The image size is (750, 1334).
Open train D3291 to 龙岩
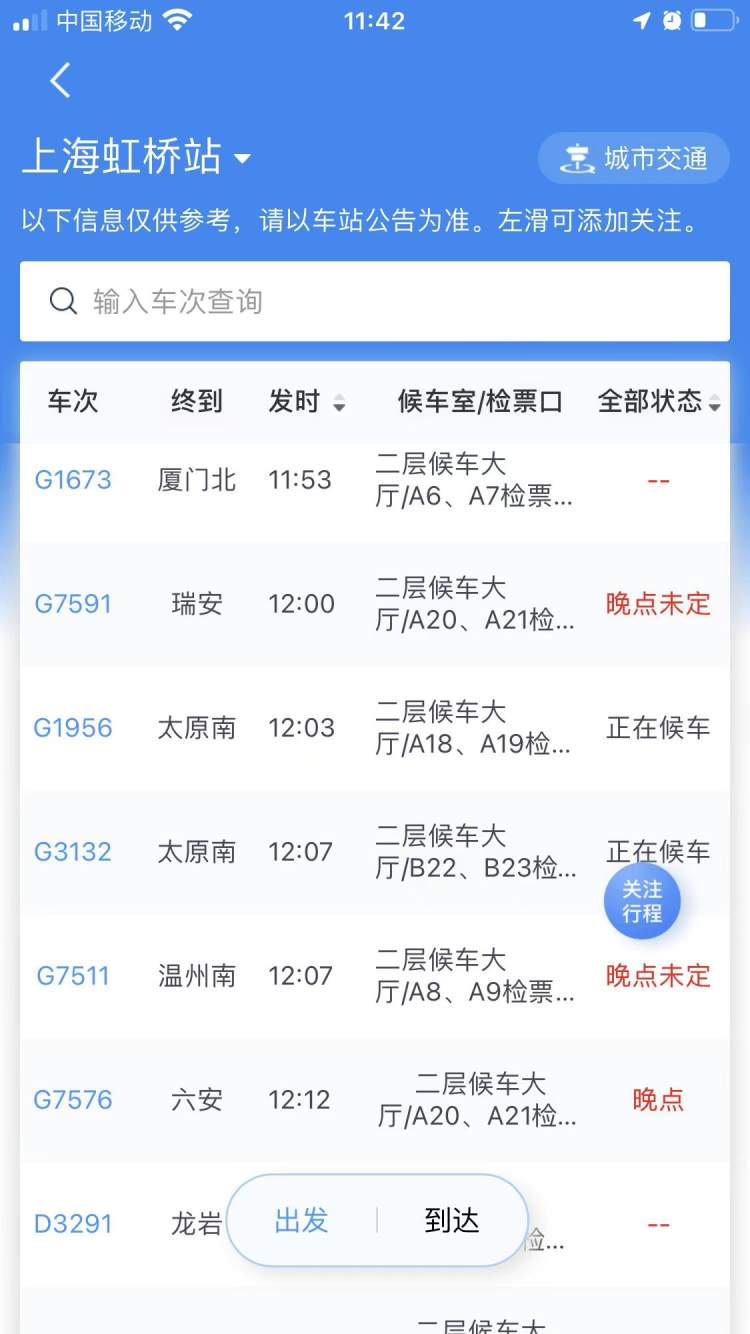[x=73, y=1224]
